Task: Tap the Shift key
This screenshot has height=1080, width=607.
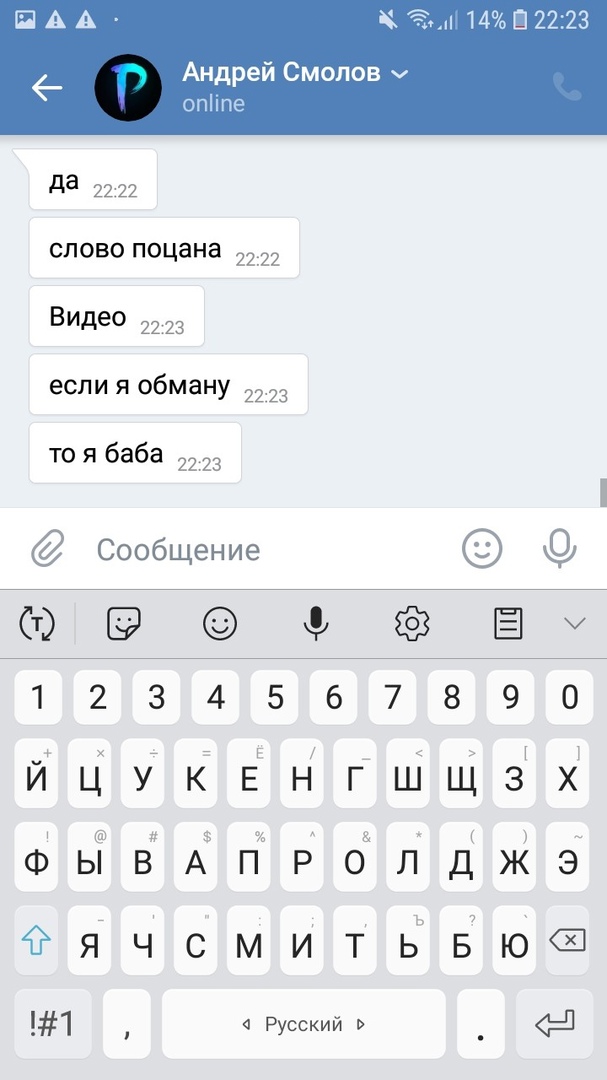Action: pos(37,941)
